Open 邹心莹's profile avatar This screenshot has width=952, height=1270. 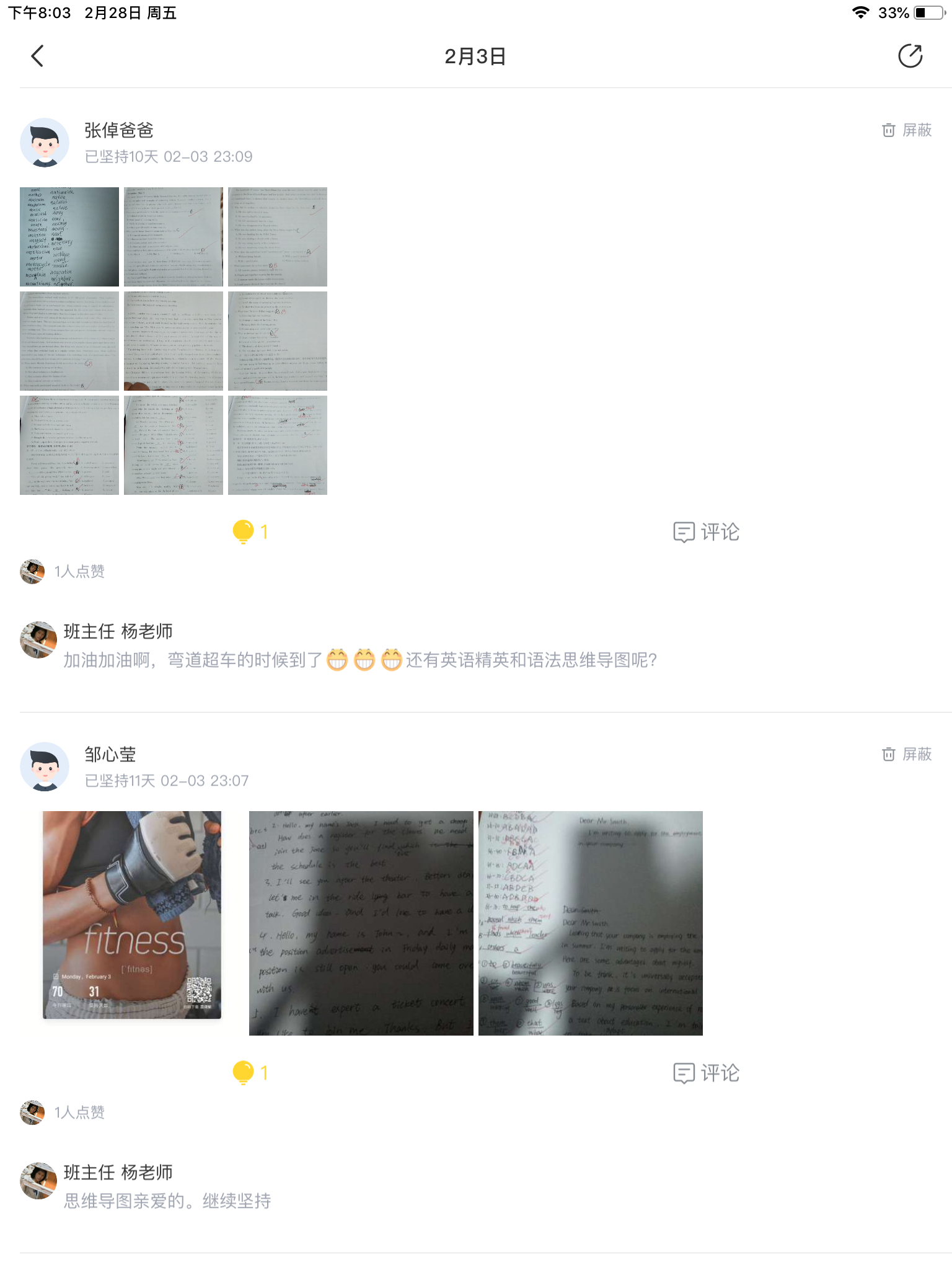tap(45, 766)
